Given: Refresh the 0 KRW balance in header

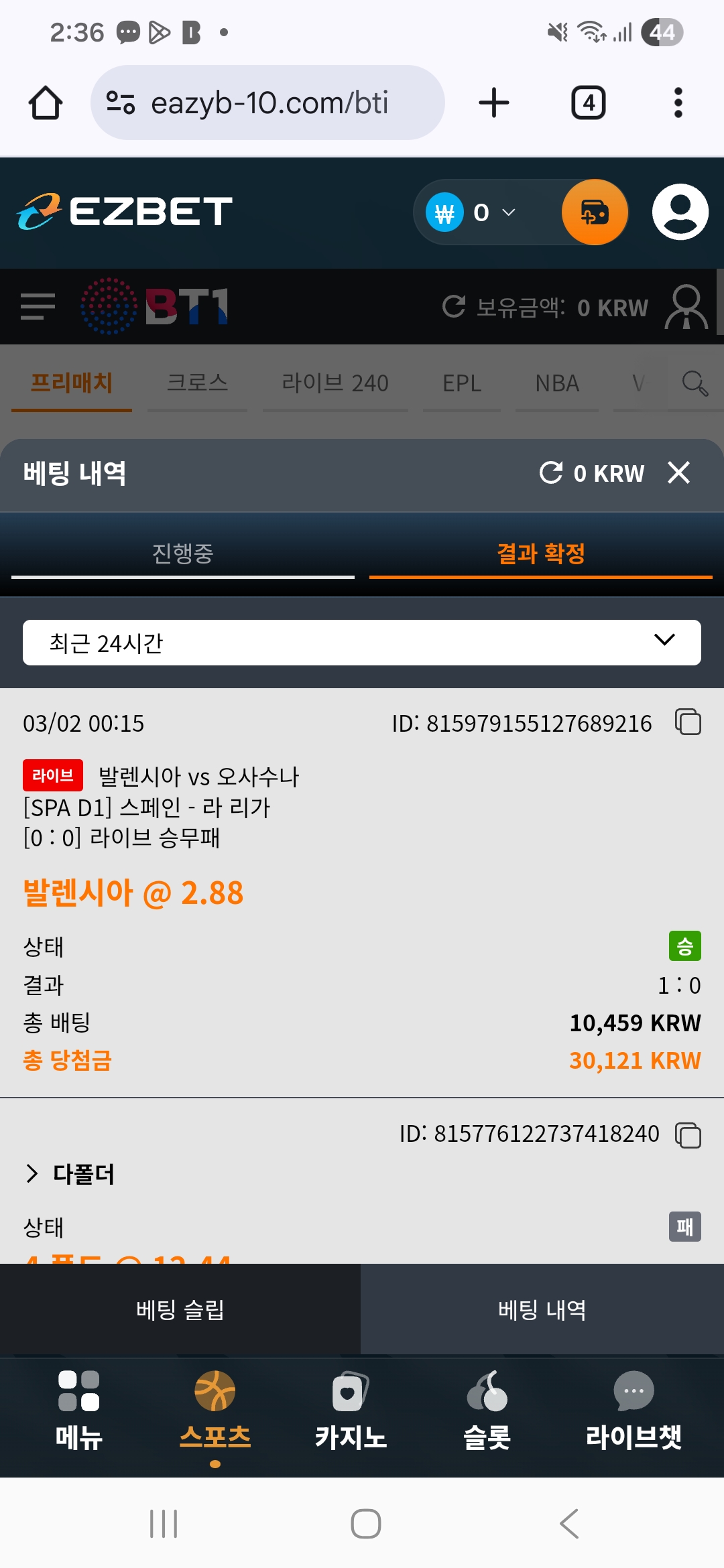Looking at the screenshot, I should [551, 473].
